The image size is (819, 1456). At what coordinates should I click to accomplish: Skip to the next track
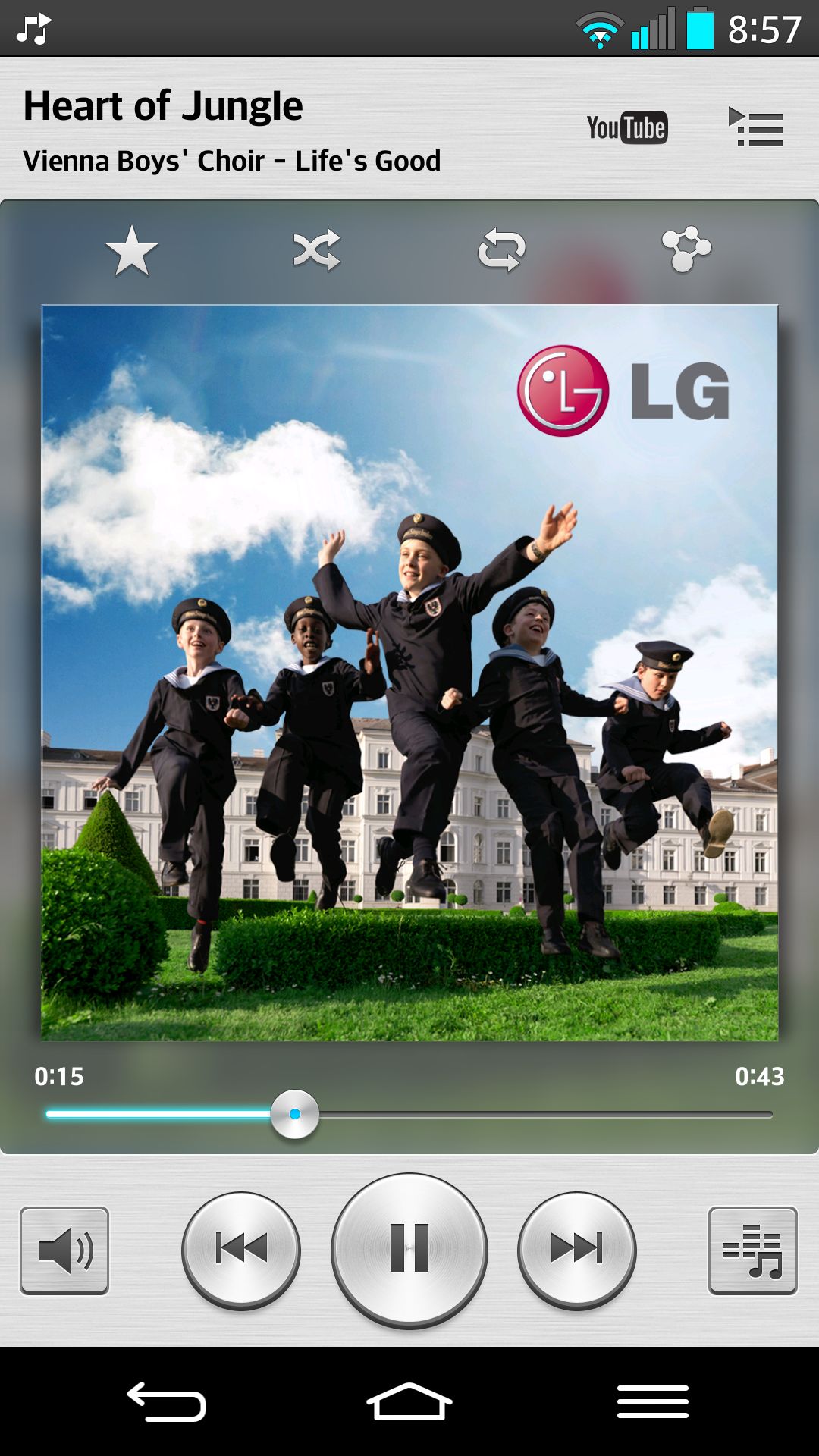pyautogui.click(x=577, y=1250)
